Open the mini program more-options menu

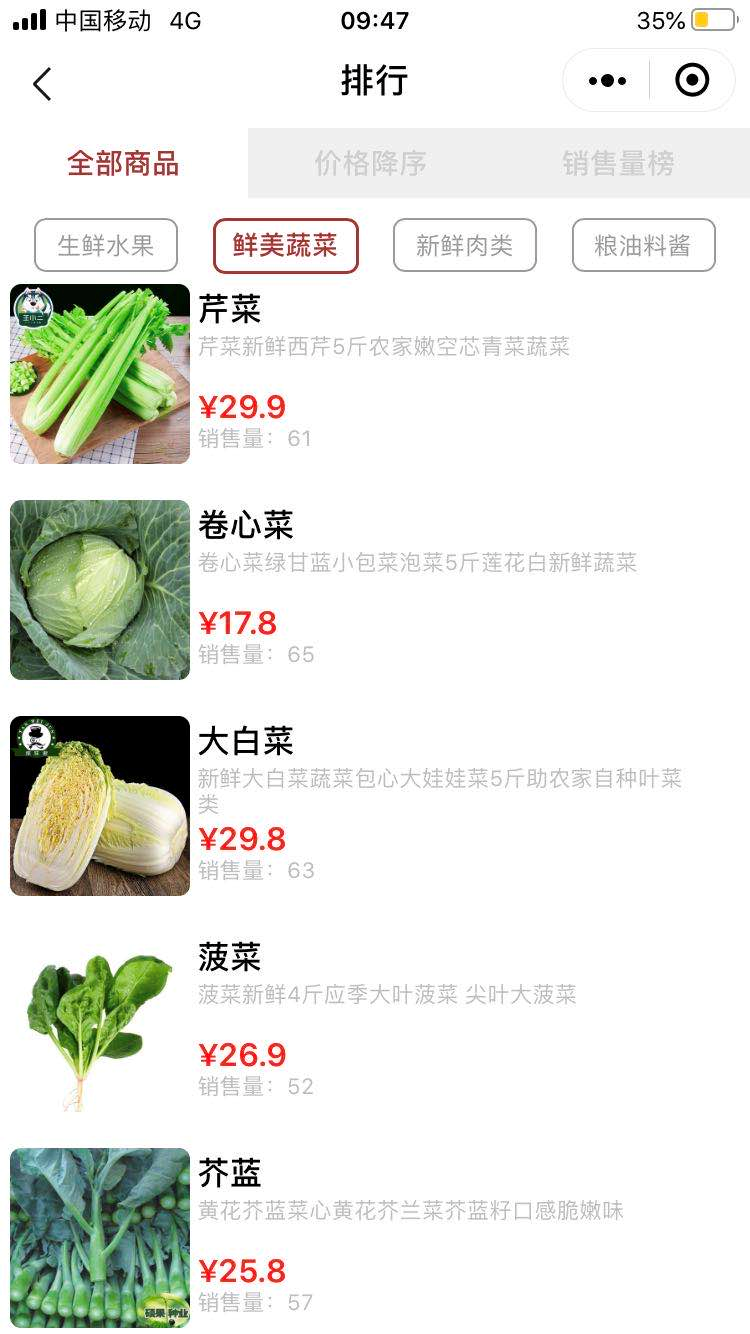[x=607, y=81]
